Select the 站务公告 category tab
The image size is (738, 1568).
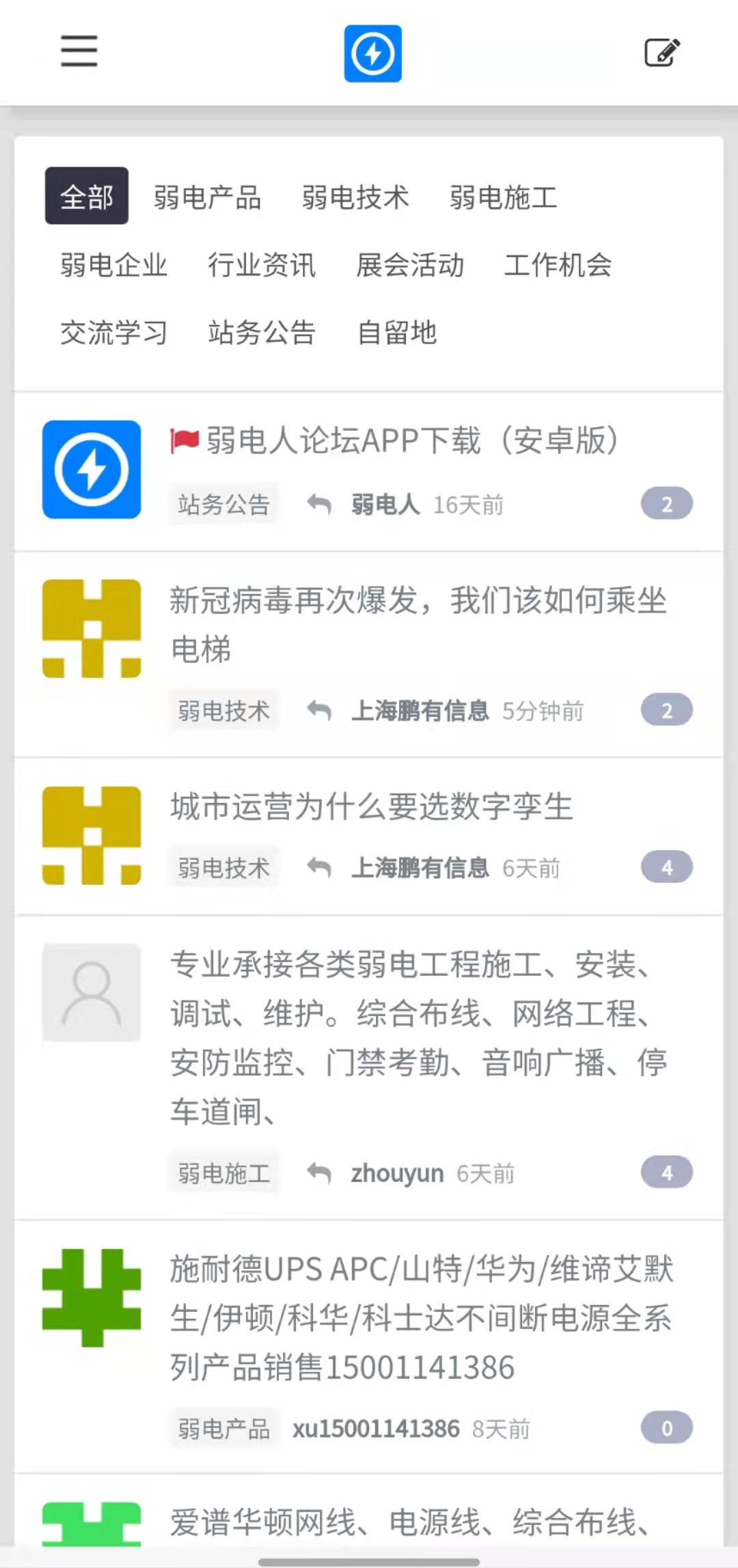[x=262, y=332]
